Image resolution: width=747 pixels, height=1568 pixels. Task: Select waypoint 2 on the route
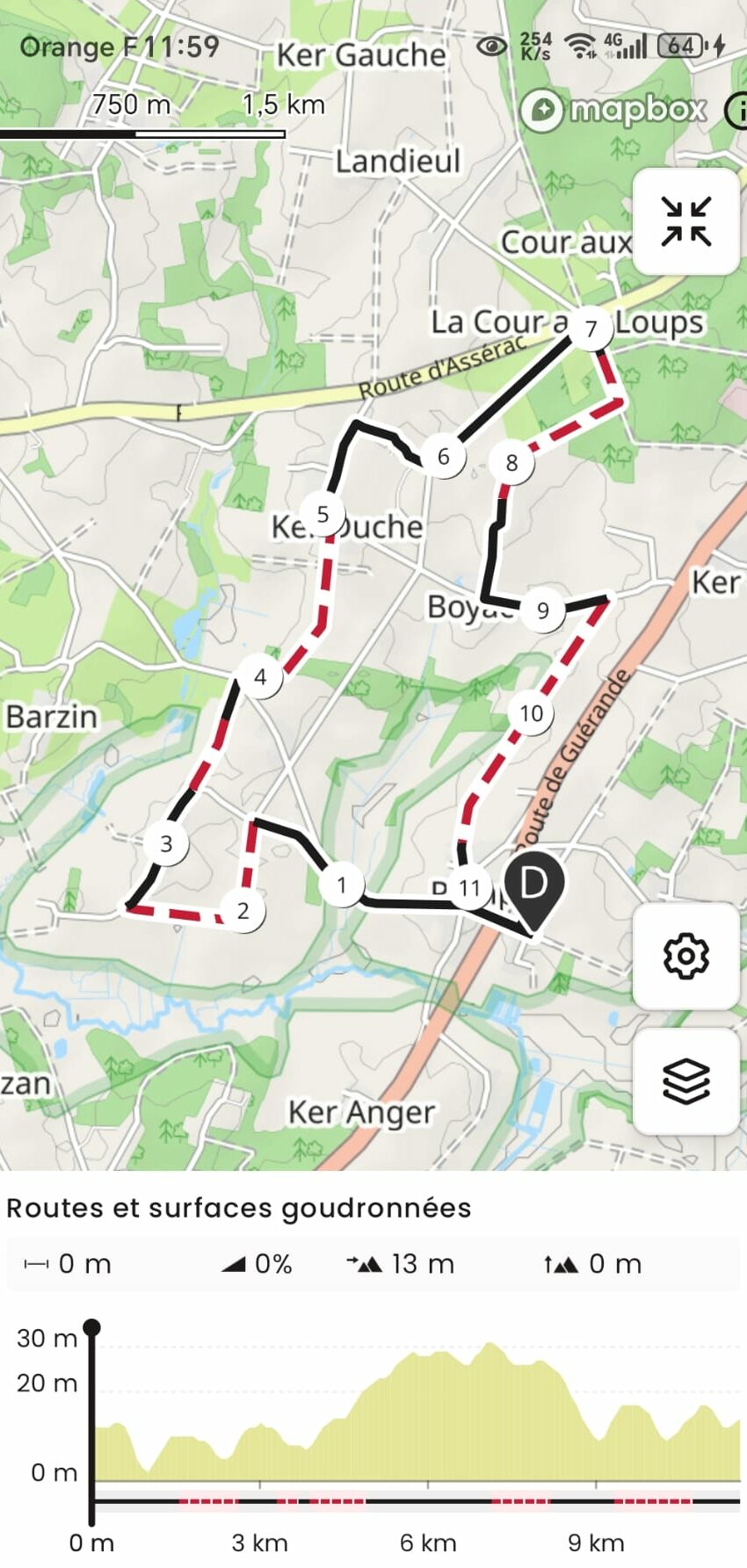click(243, 911)
